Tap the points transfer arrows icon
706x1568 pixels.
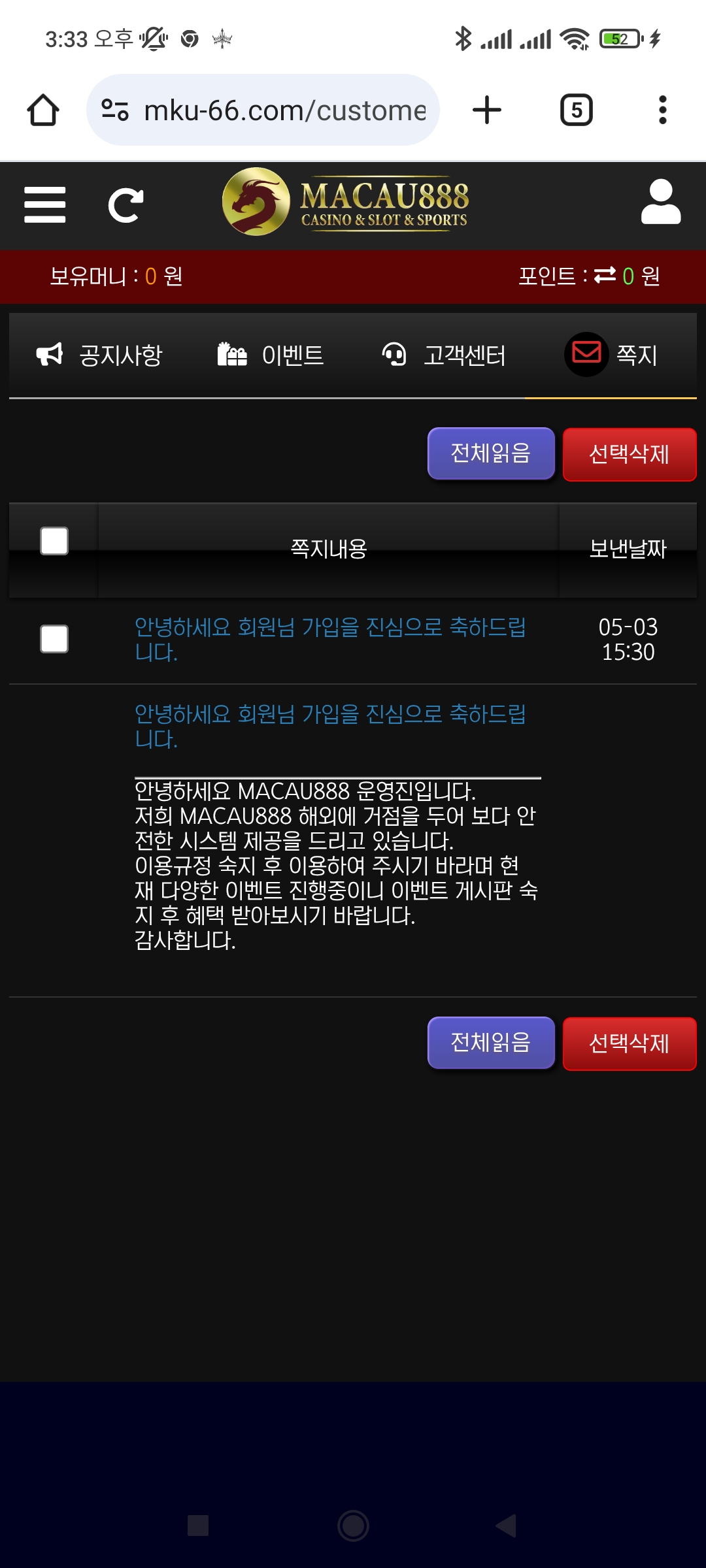click(605, 276)
